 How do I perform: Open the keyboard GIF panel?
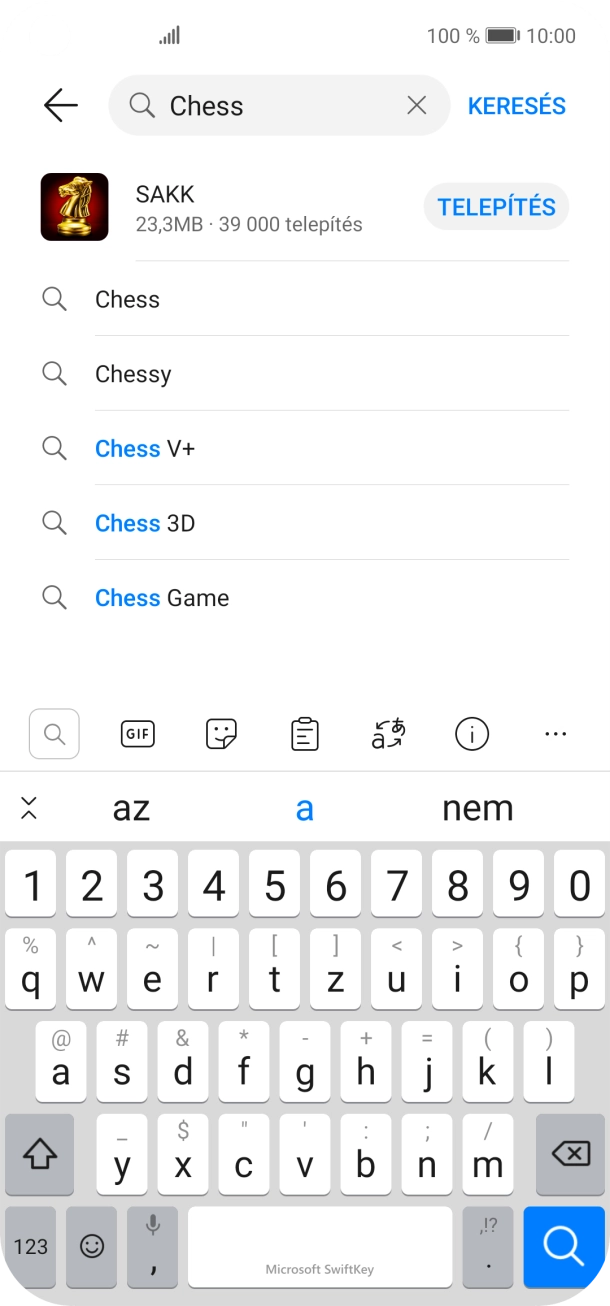click(x=138, y=734)
